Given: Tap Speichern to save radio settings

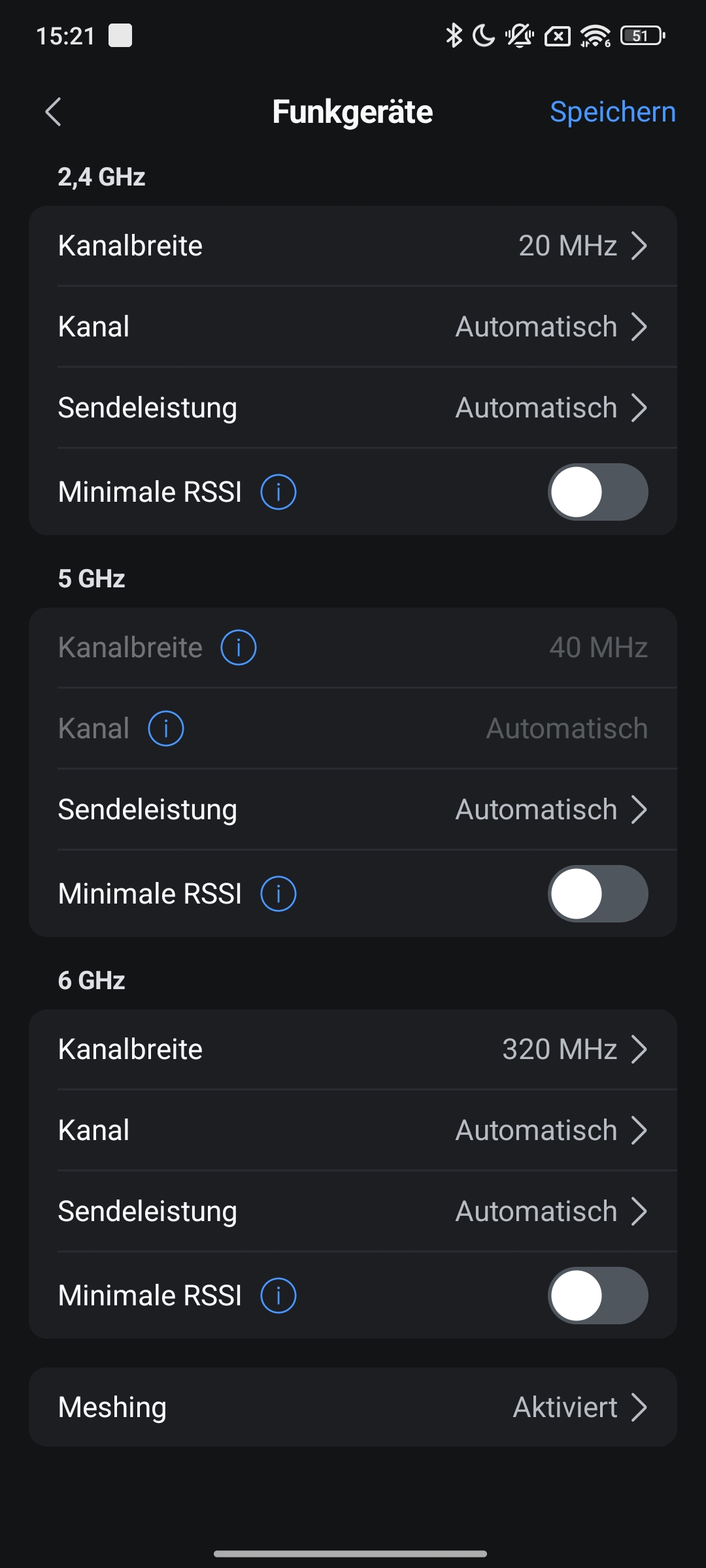Looking at the screenshot, I should (x=612, y=112).
